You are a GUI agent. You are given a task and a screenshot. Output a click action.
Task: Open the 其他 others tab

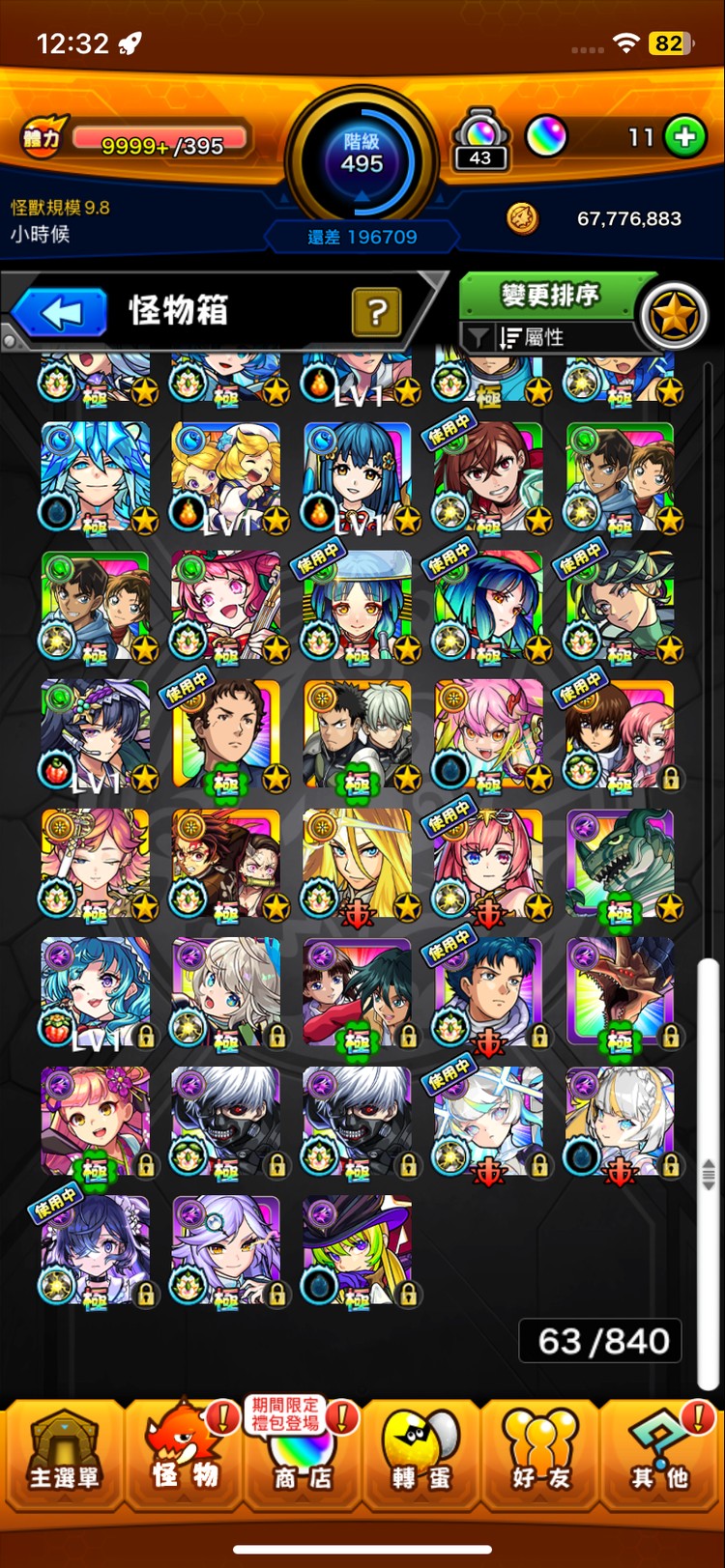tap(660, 1455)
